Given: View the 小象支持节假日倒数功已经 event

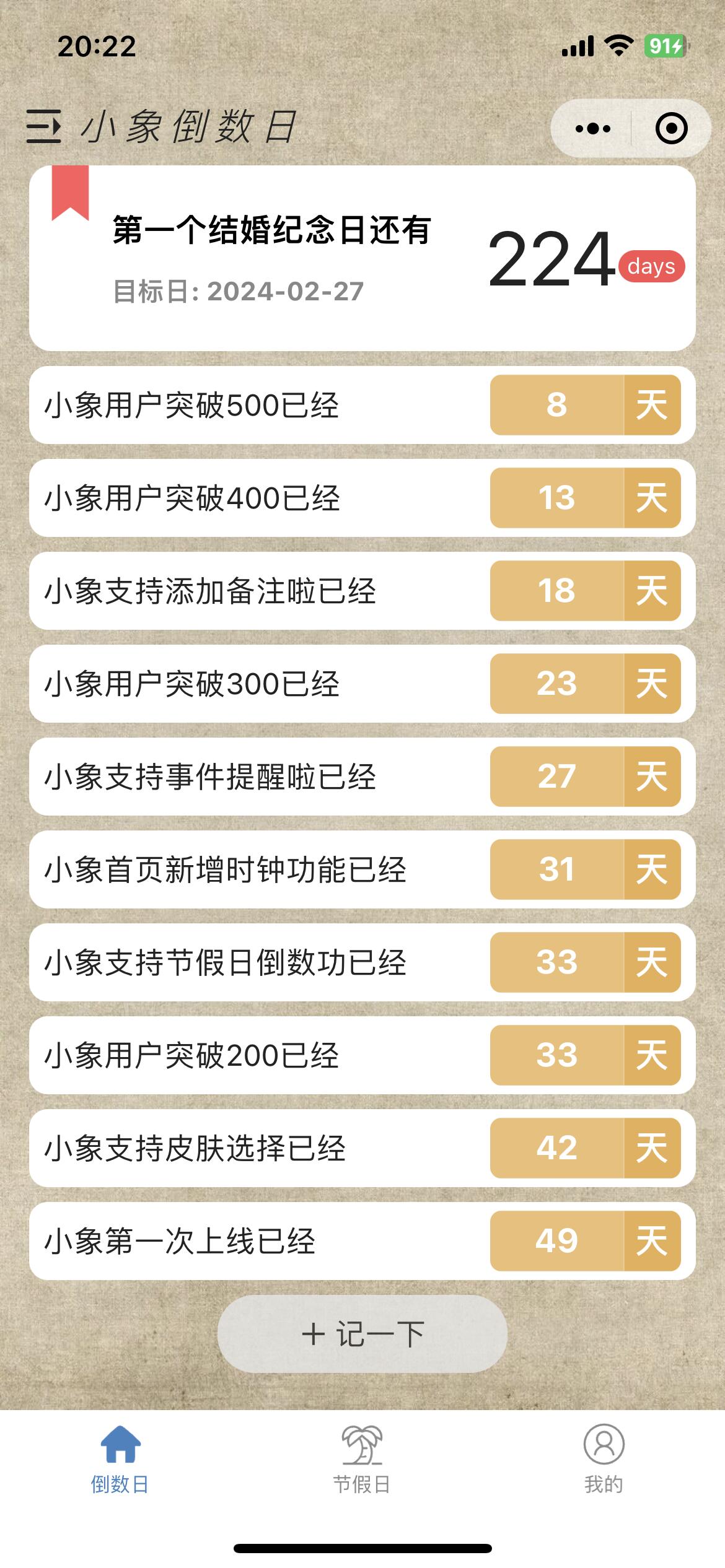Looking at the screenshot, I should pos(362,962).
